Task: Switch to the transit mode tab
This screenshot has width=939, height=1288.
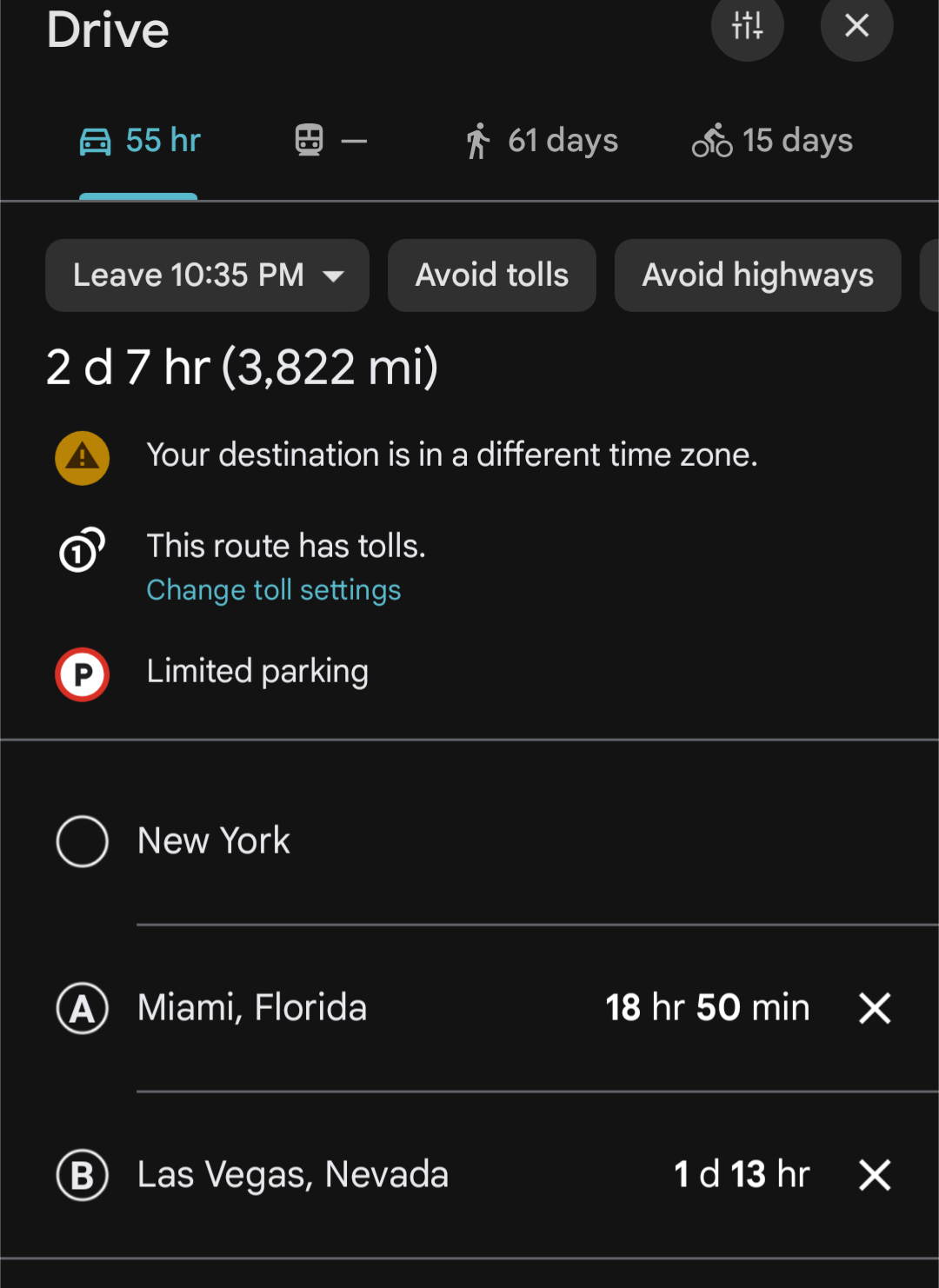Action: click(330, 141)
